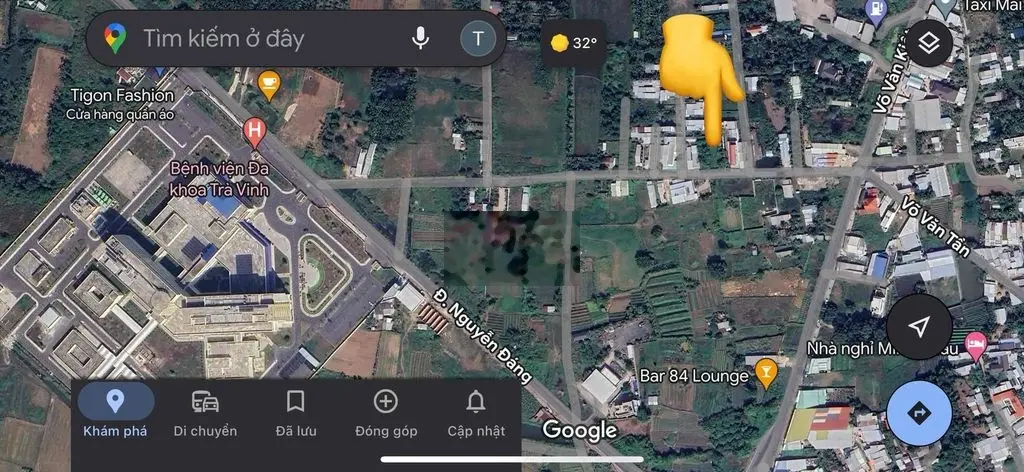Switch to the Khám phá tab
The height and width of the screenshot is (472, 1024).
coord(115,412)
